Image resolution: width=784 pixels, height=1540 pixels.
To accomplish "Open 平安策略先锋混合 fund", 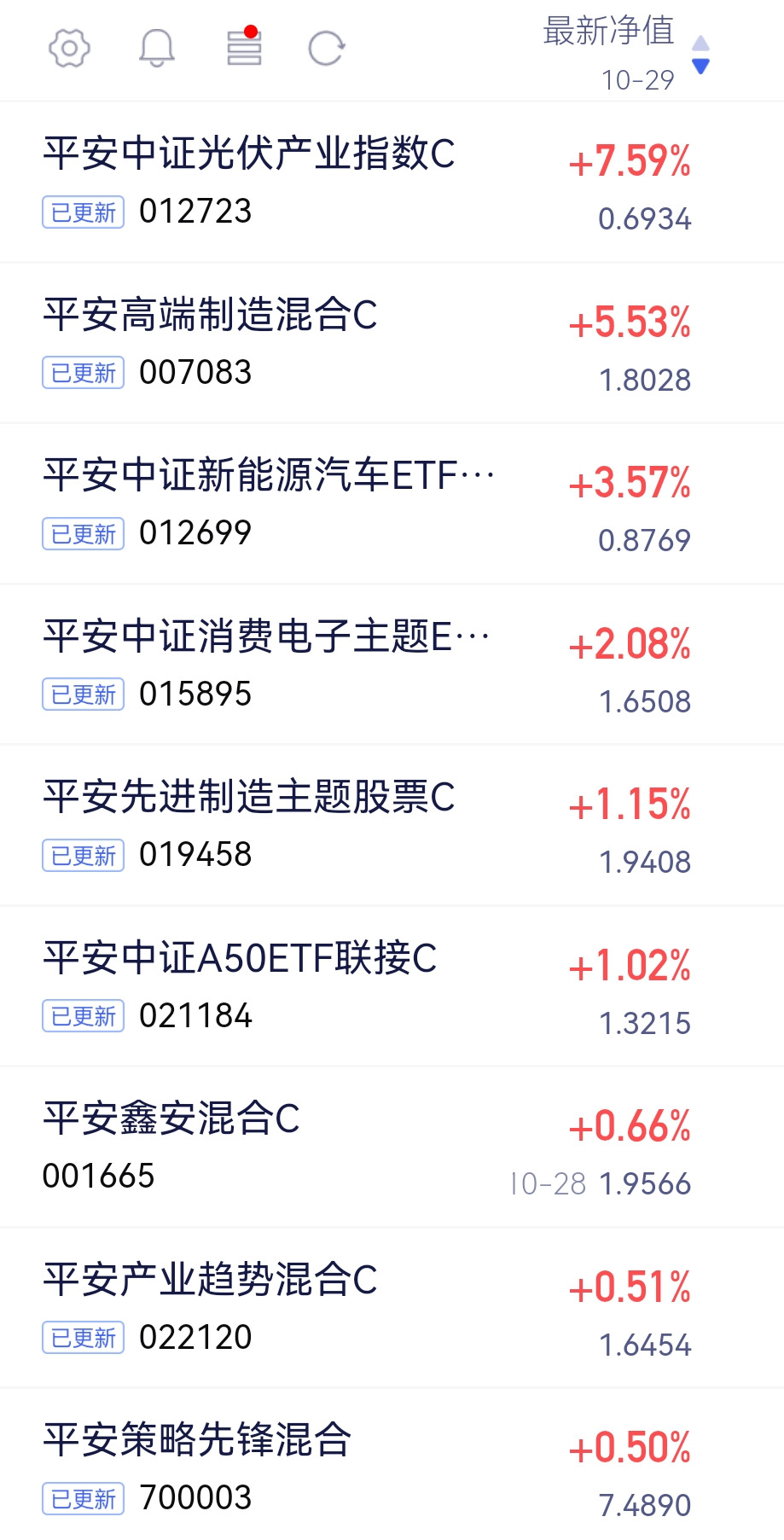I will [x=197, y=1440].
